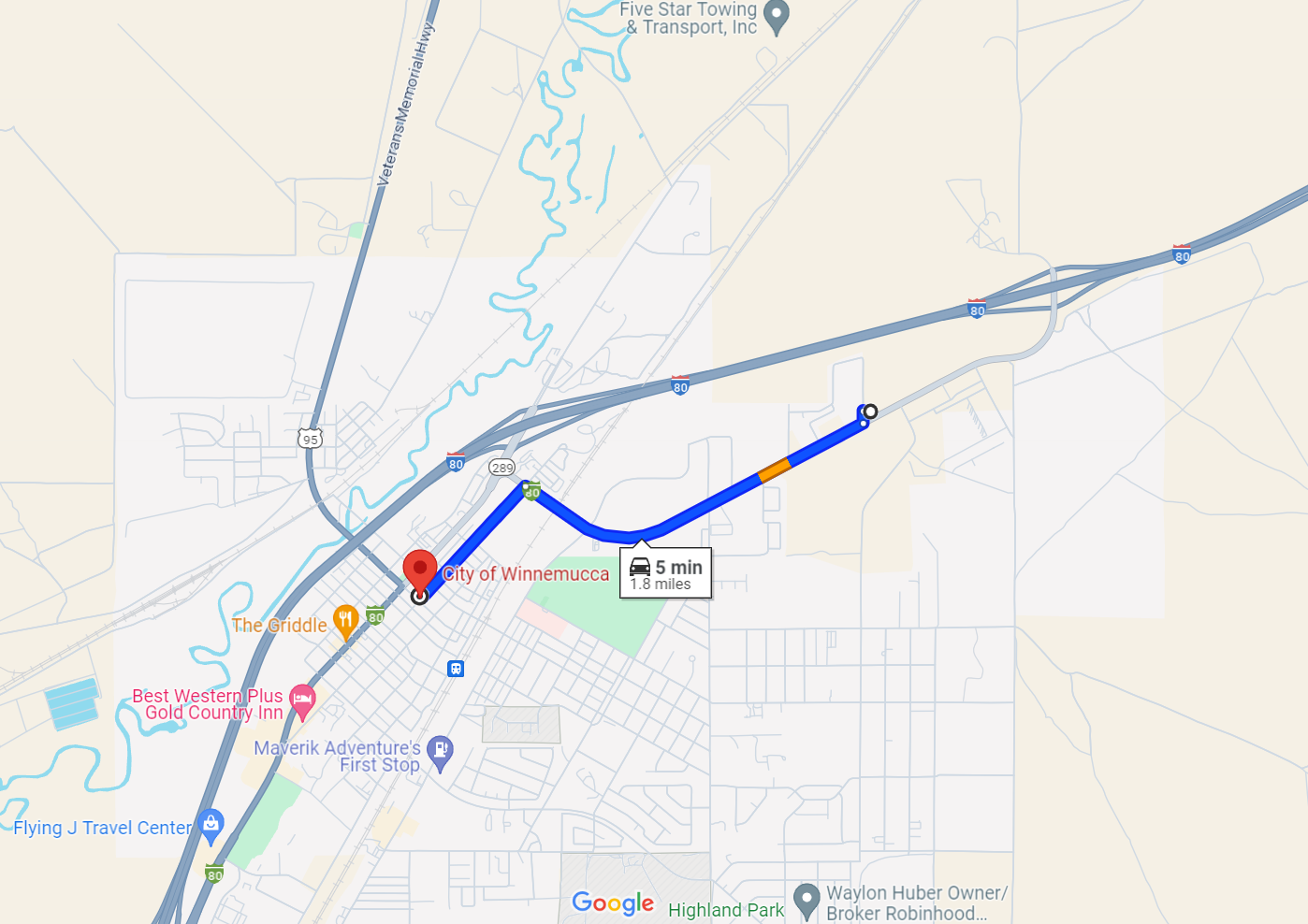1308x924 pixels.
Task: Tap the route starting point circle marker
Action: [870, 411]
